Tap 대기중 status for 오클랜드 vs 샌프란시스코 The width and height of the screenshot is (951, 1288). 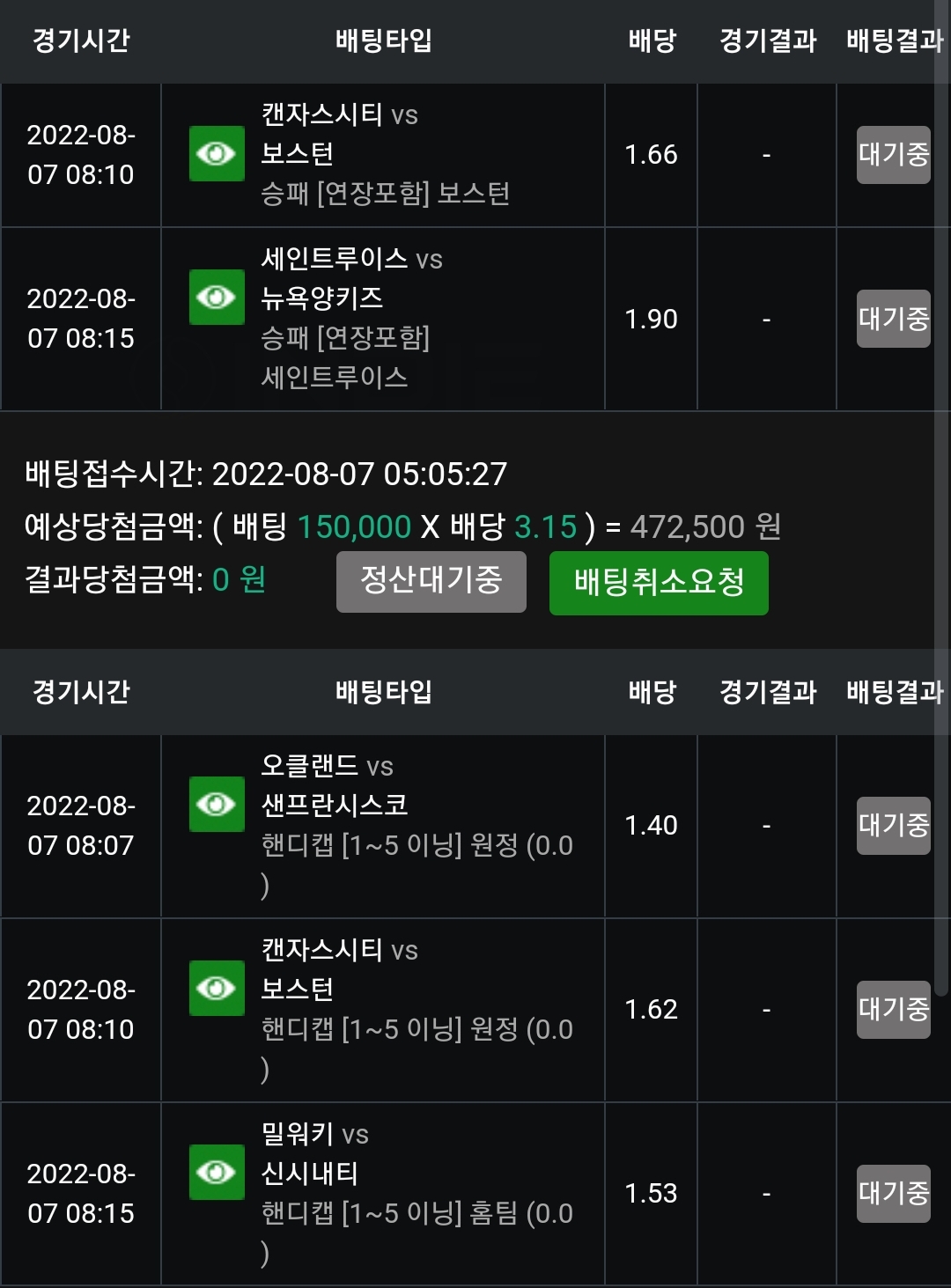[x=894, y=826]
